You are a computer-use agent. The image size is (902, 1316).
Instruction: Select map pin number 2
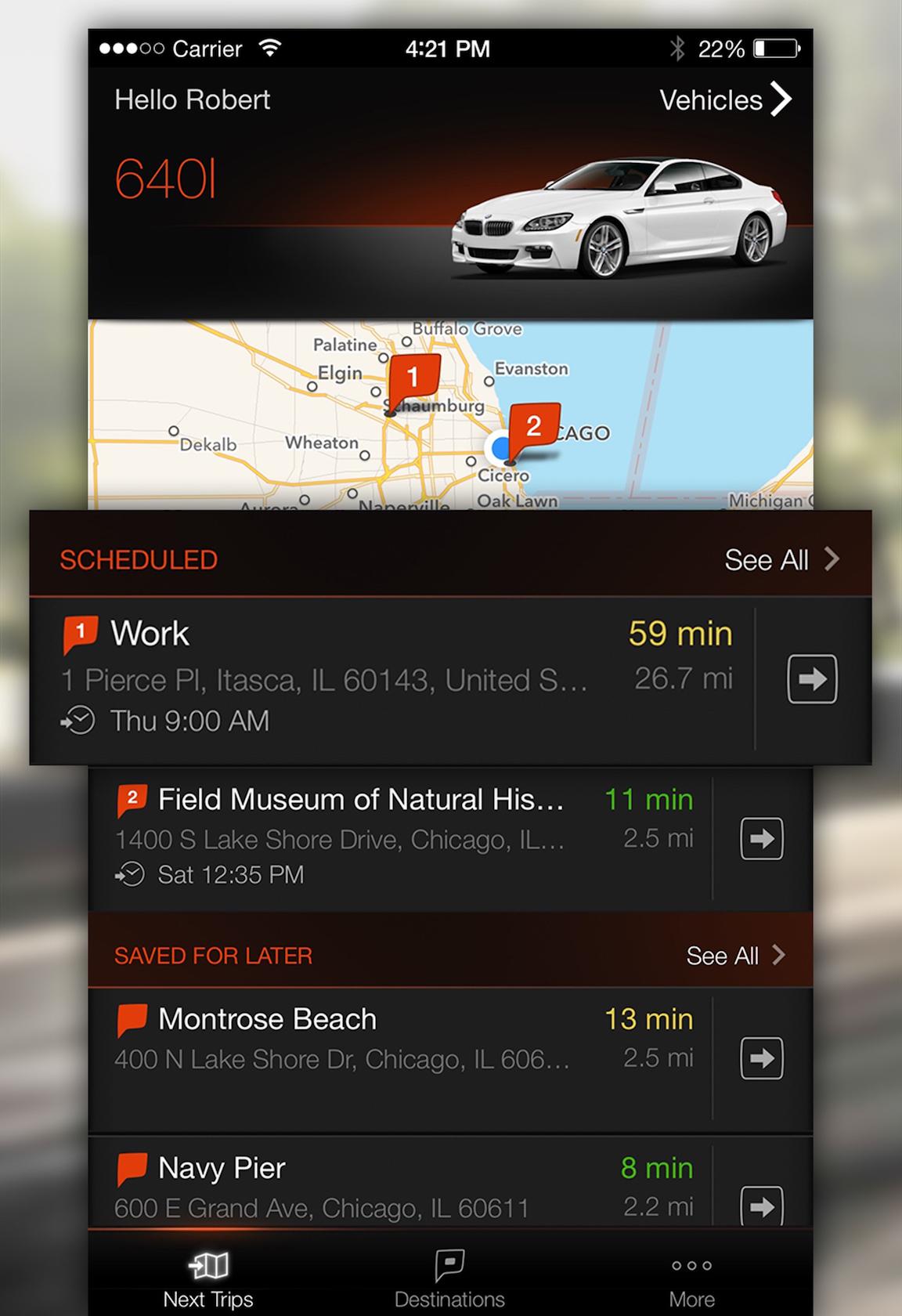[x=534, y=427]
